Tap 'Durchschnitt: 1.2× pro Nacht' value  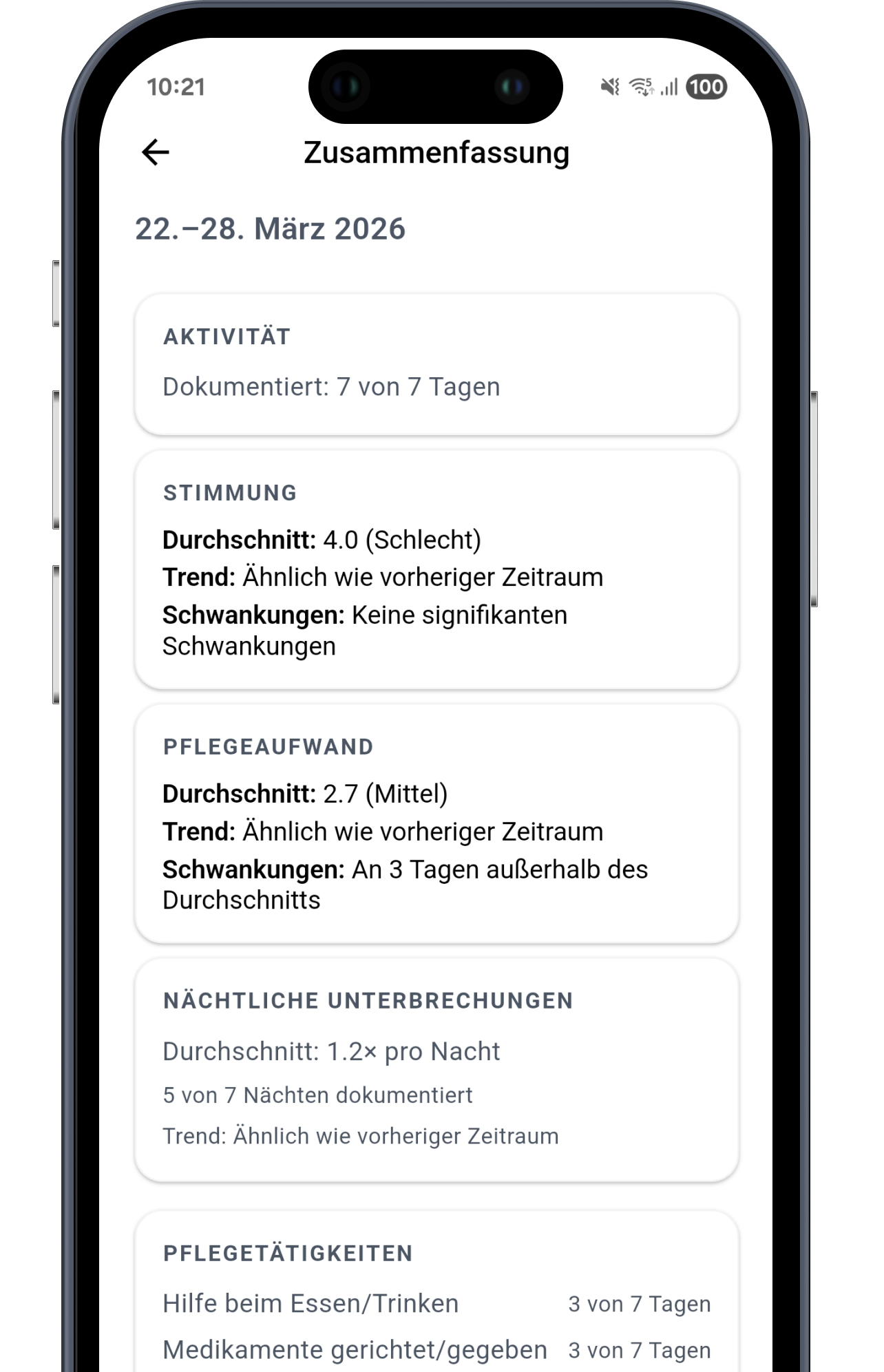tap(331, 1051)
